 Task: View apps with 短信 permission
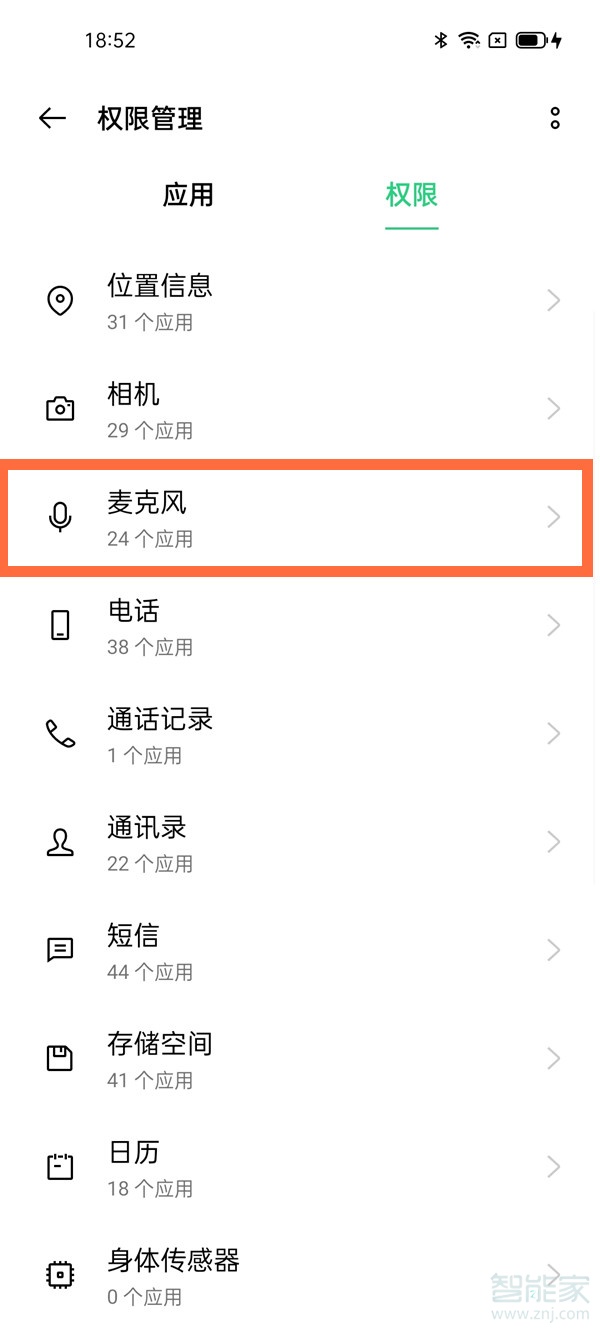coord(300,950)
